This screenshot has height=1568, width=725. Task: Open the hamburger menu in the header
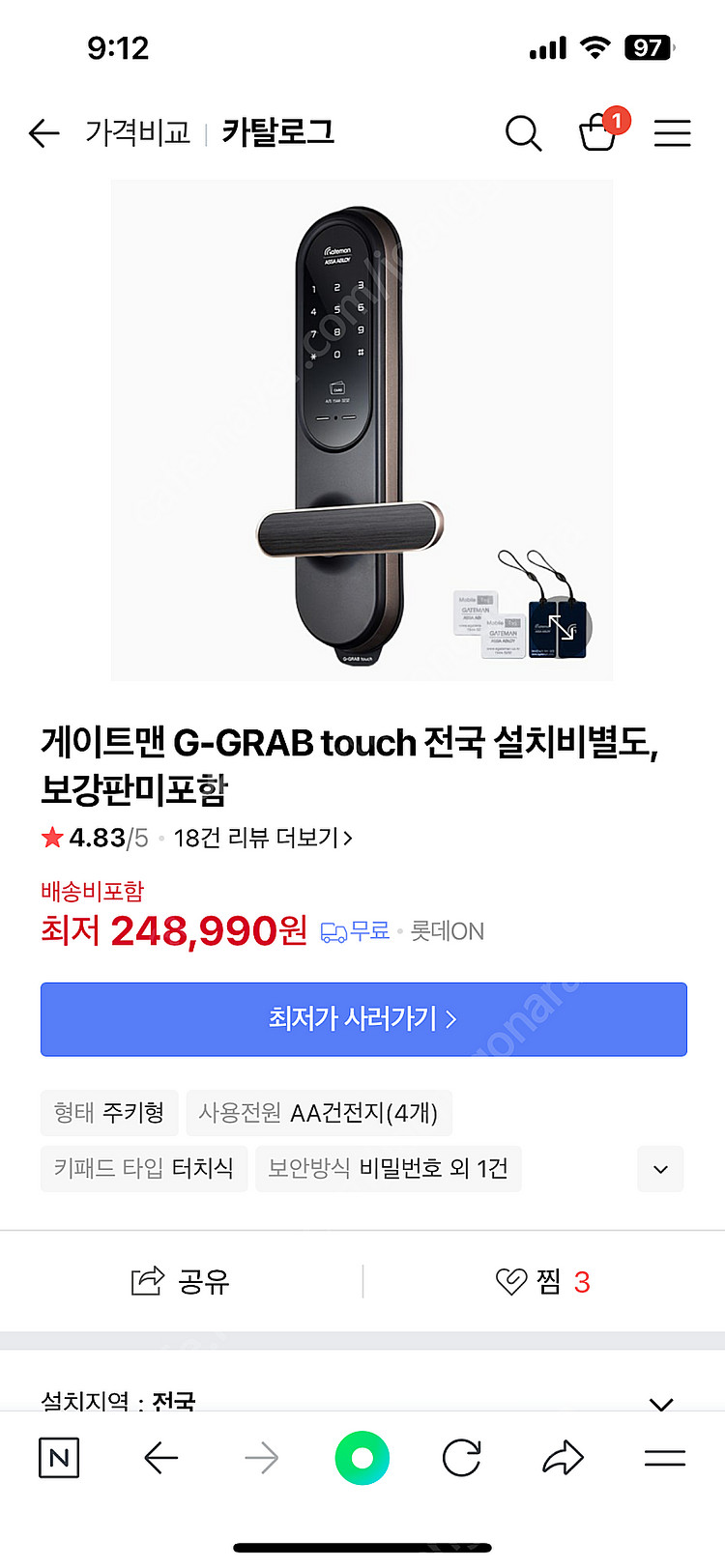pos(672,133)
